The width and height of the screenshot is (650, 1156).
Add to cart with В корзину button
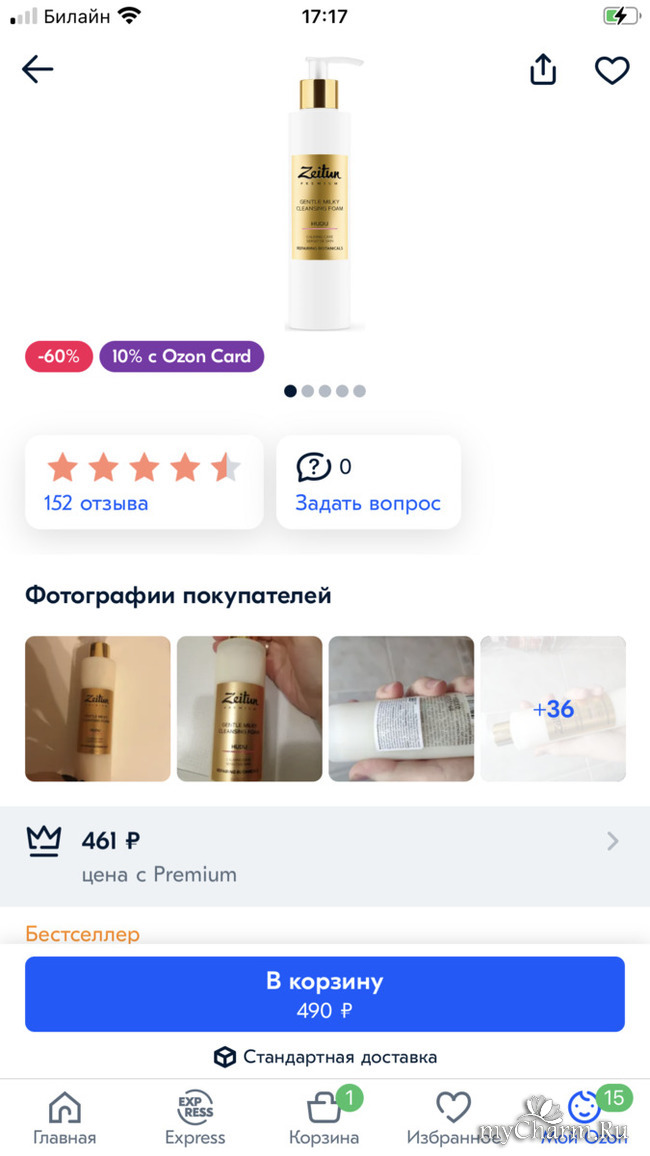[325, 994]
